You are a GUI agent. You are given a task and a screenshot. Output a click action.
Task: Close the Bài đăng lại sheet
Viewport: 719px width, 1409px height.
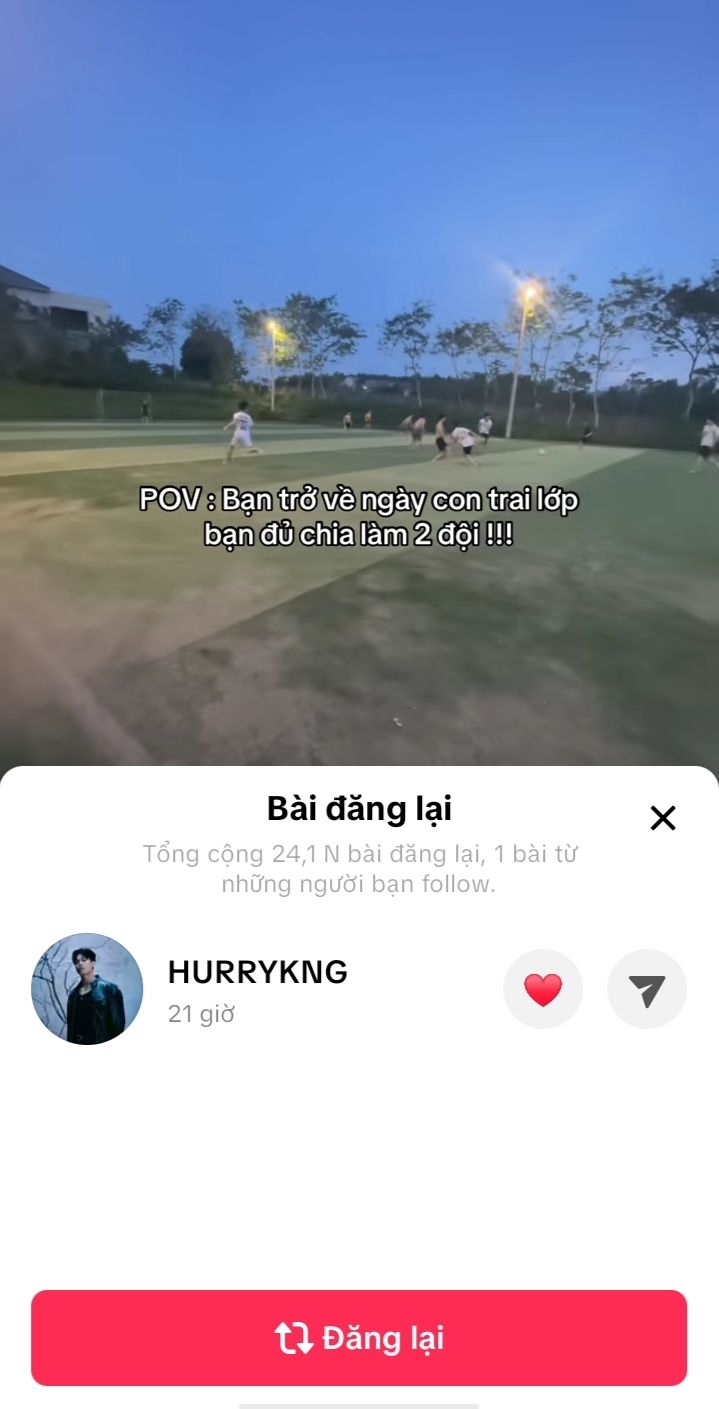[x=663, y=818]
